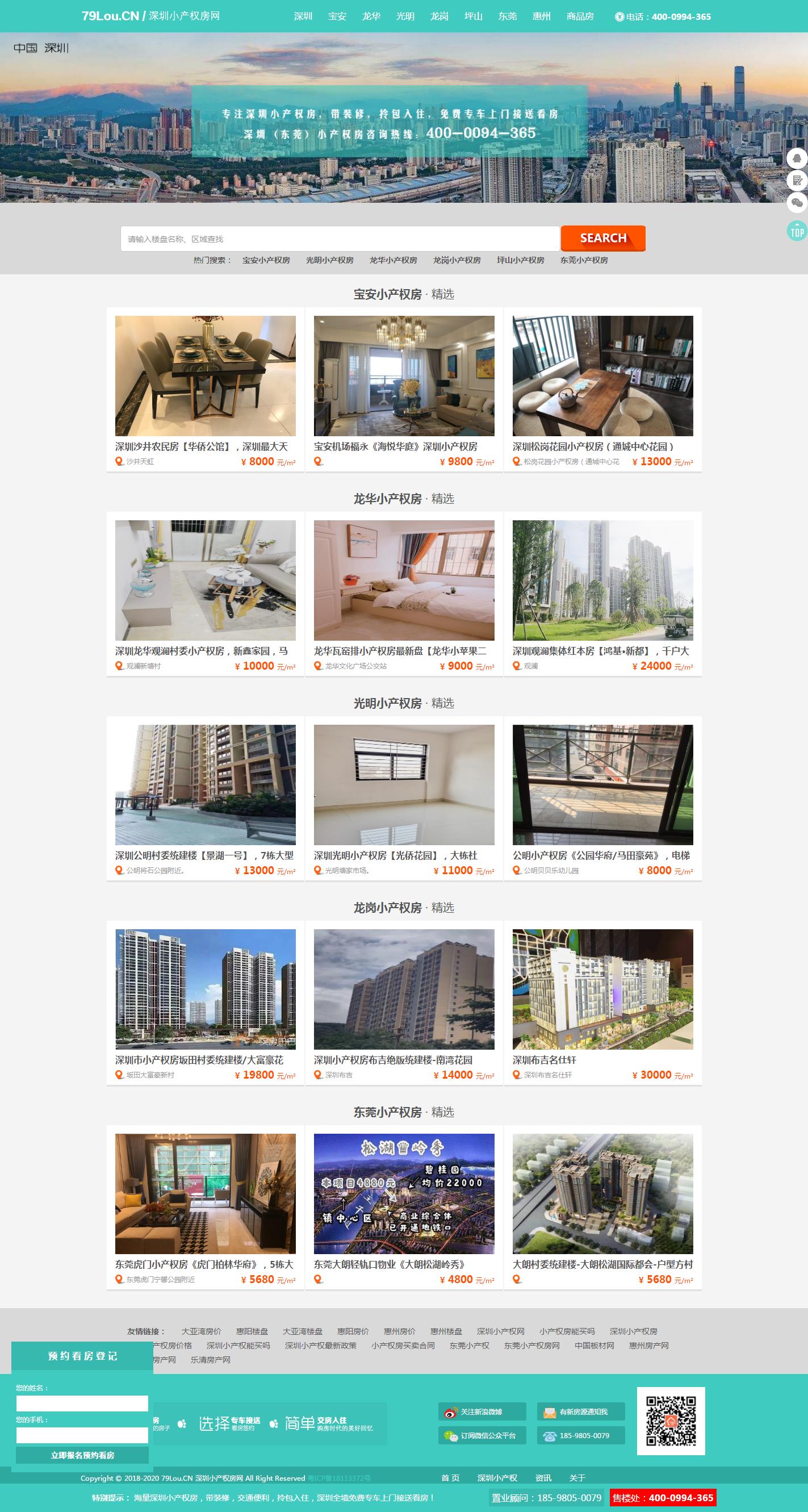Select the 商品房 navigation tab
This screenshot has width=808, height=1512.
(580, 16)
